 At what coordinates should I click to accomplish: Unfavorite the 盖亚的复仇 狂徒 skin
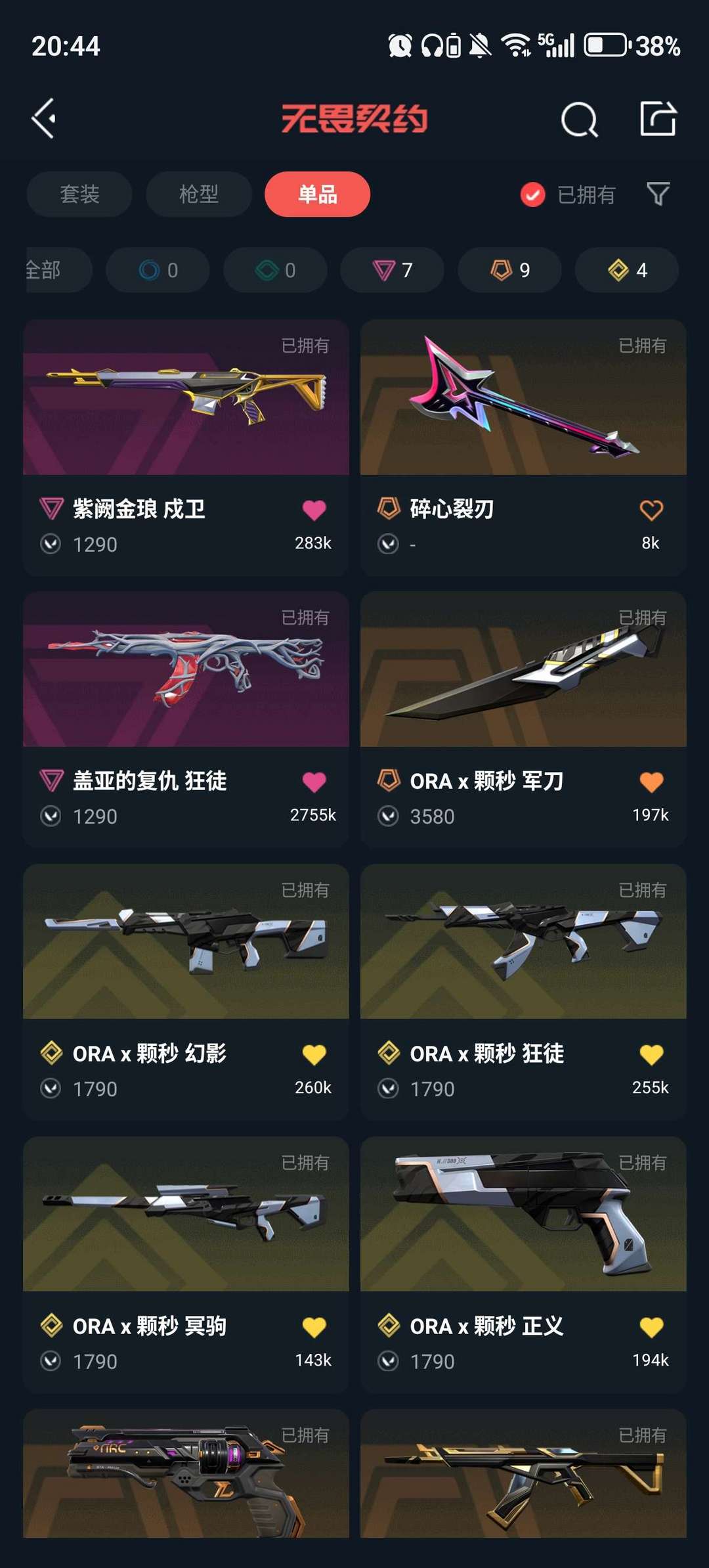tap(314, 782)
